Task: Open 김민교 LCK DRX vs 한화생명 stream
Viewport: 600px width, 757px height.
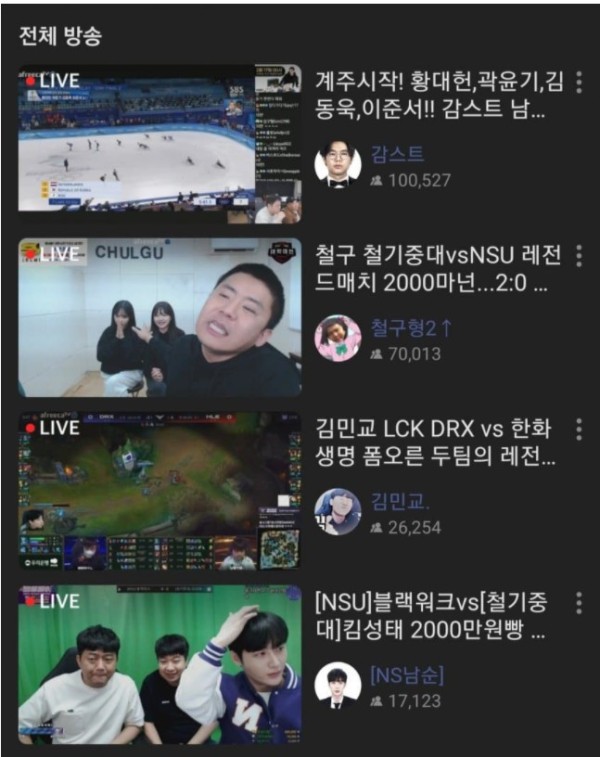Action: 160,490
